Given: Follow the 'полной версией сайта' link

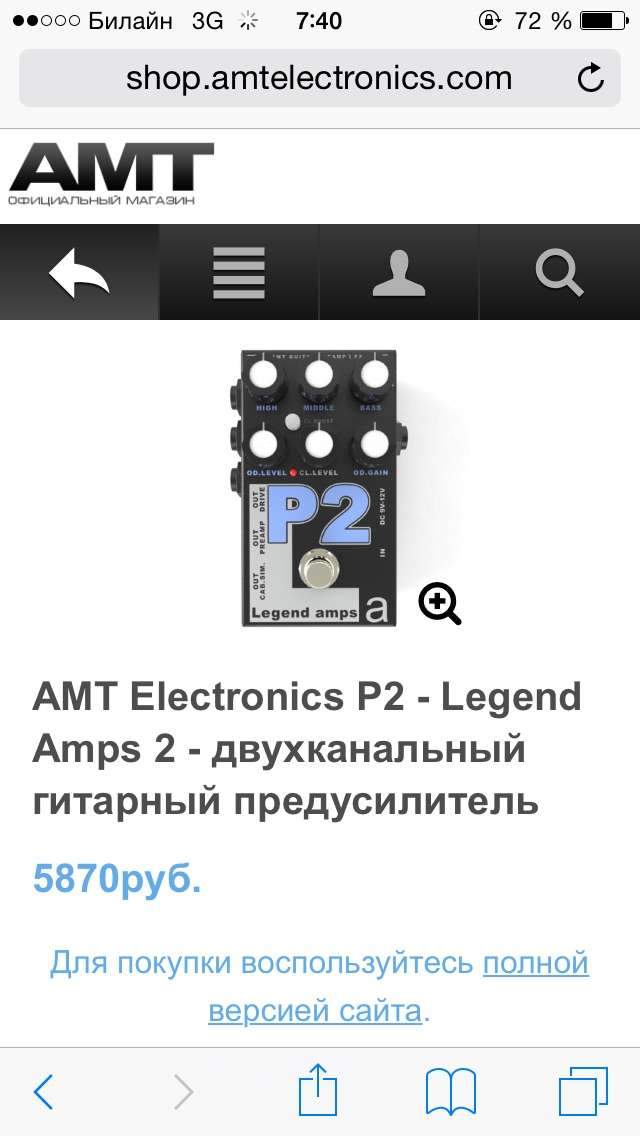Looking at the screenshot, I should (535, 964).
